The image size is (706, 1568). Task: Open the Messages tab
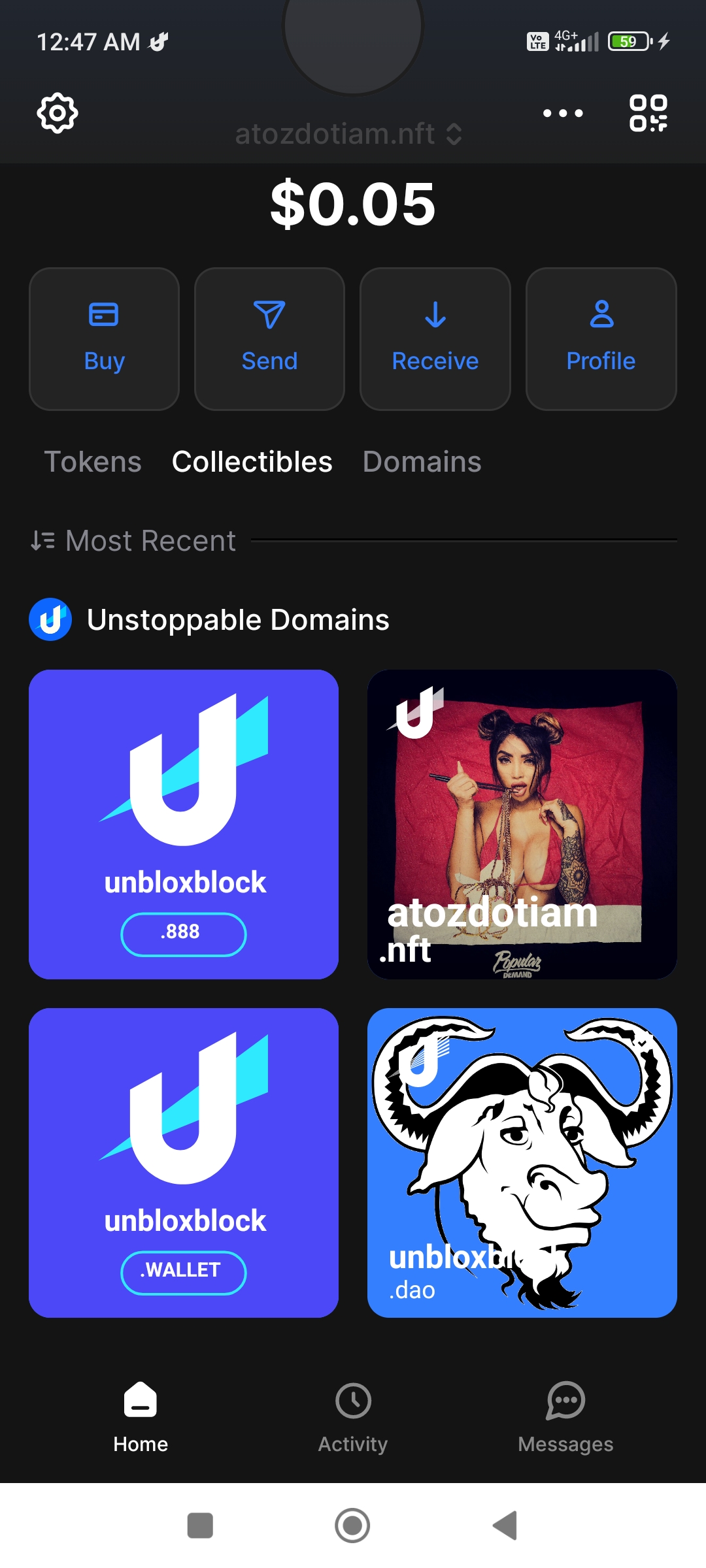click(565, 1416)
